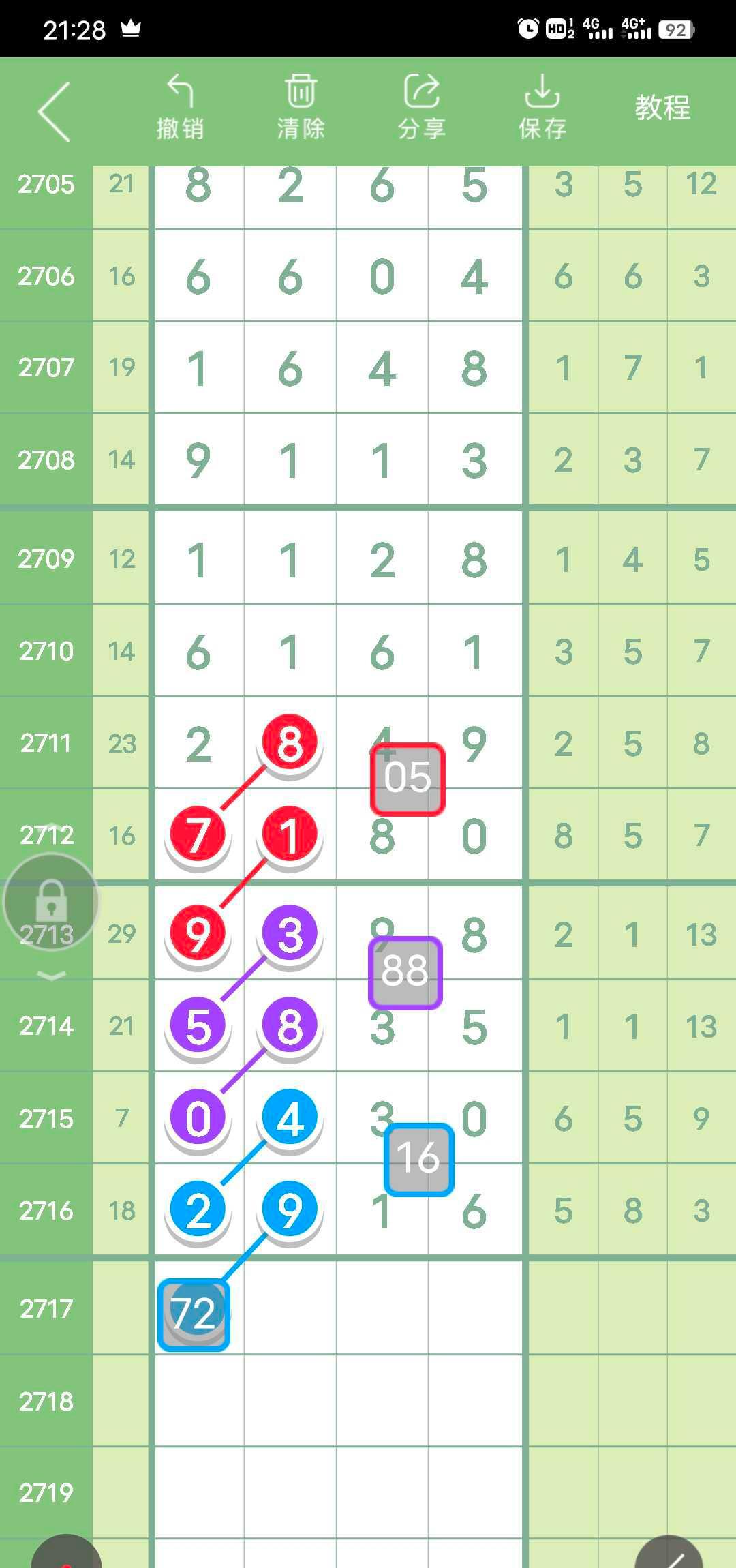Share the chart via 分享
This screenshot has height=1568, width=736.
[x=421, y=108]
